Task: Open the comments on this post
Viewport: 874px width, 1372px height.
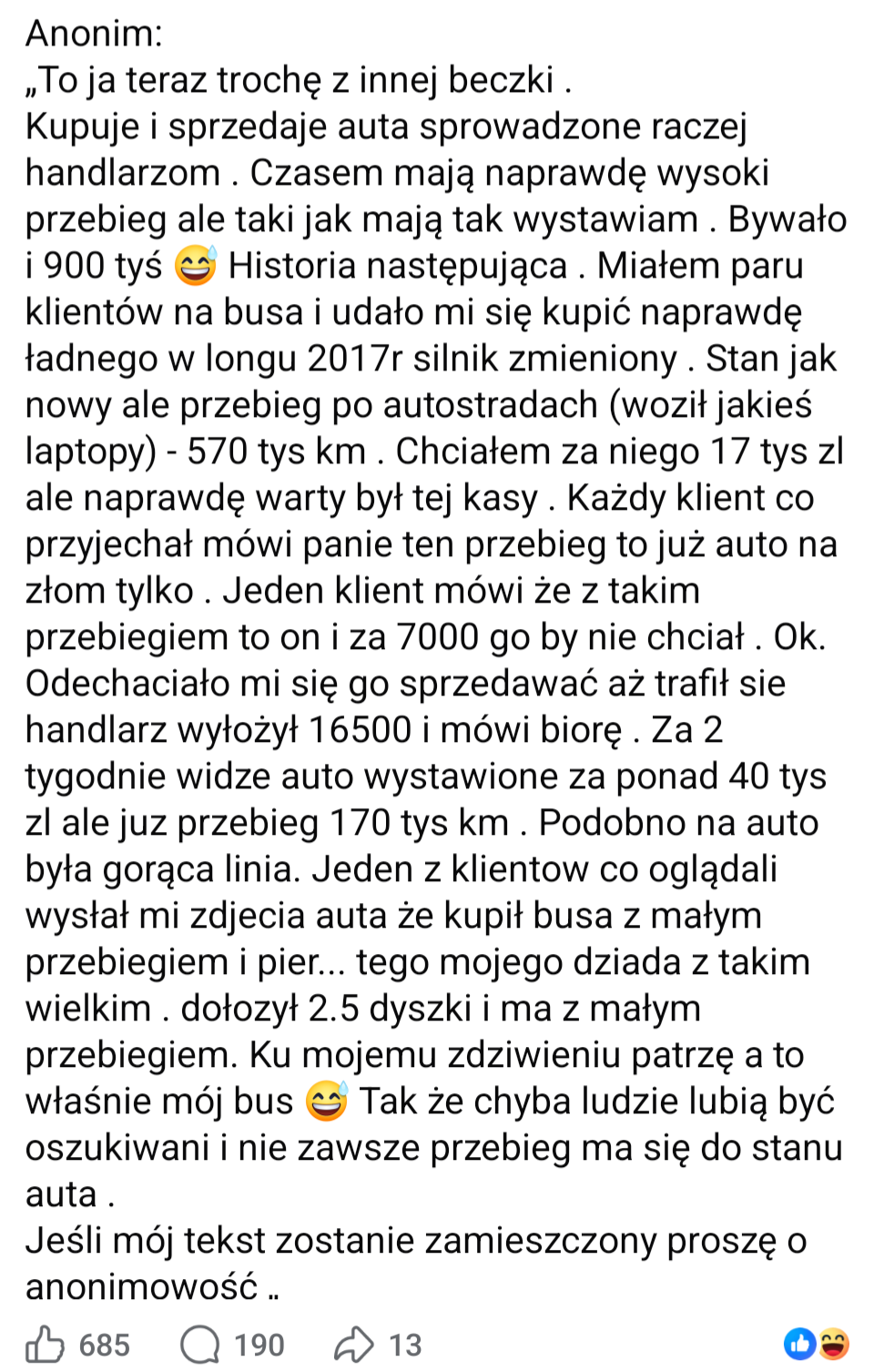Action: tap(200, 1344)
